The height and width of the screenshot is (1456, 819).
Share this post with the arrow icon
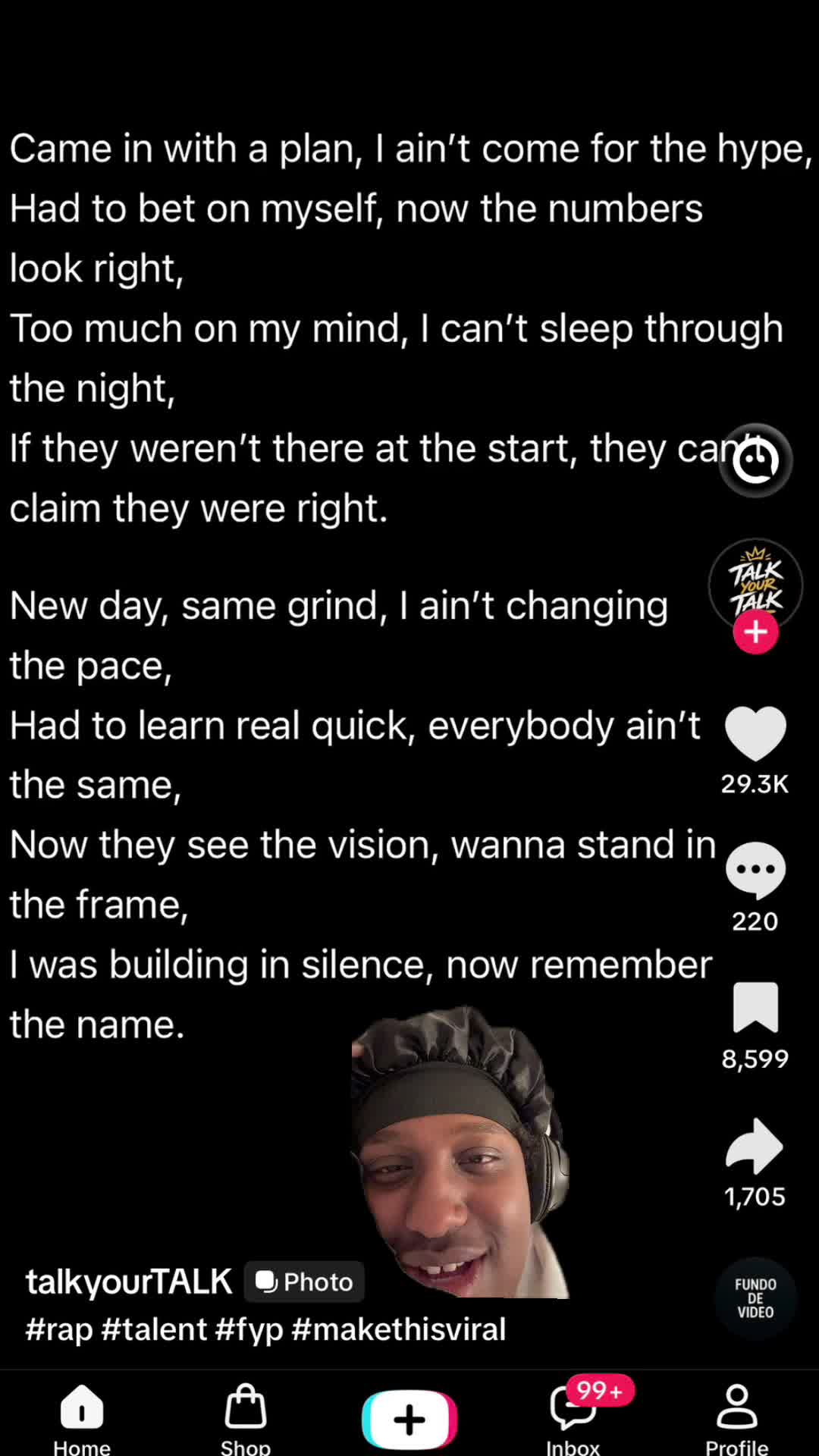click(755, 1146)
